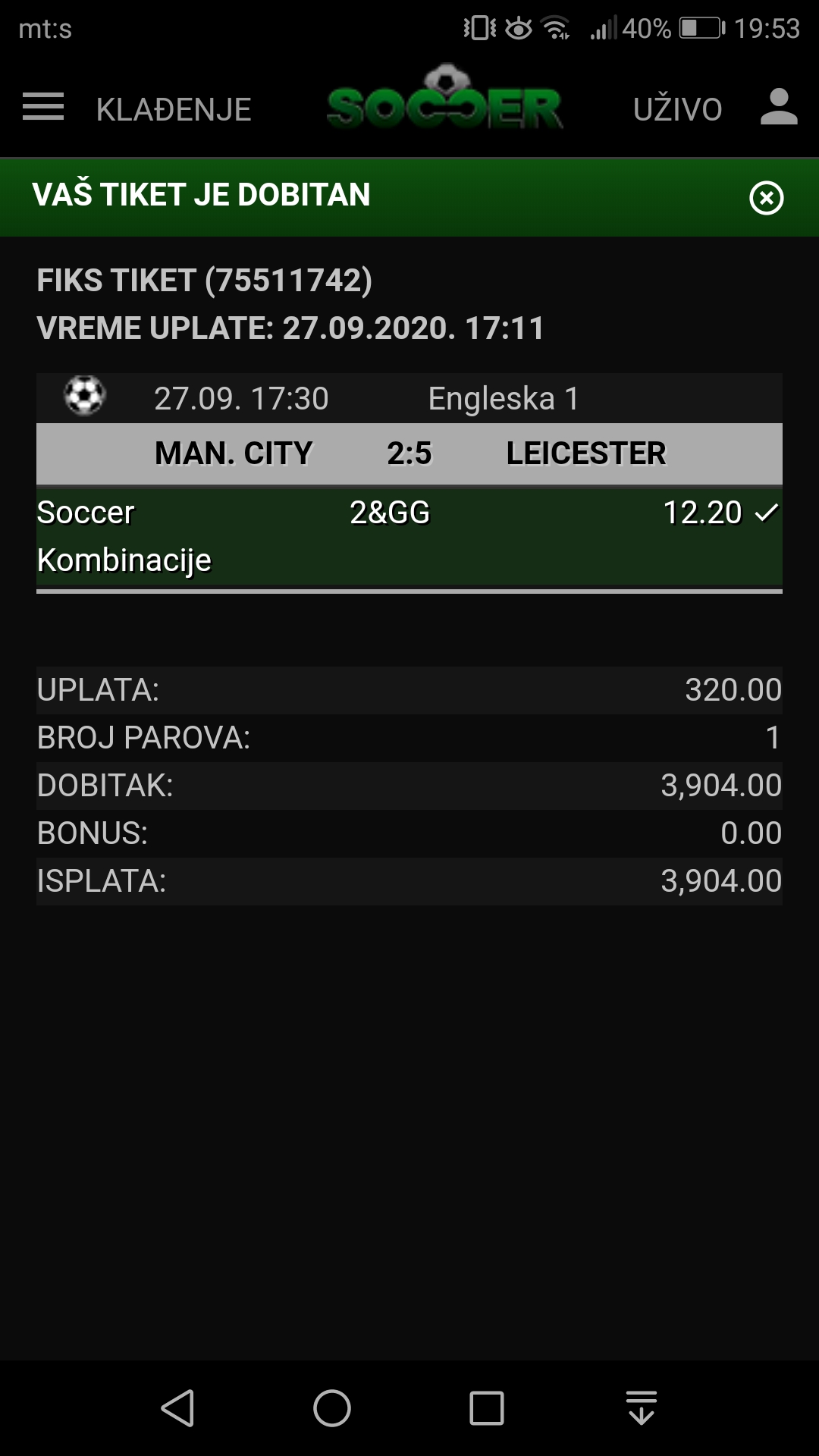This screenshot has height=1456, width=819.
Task: Go to the Android home screen
Action: pyautogui.click(x=332, y=1408)
